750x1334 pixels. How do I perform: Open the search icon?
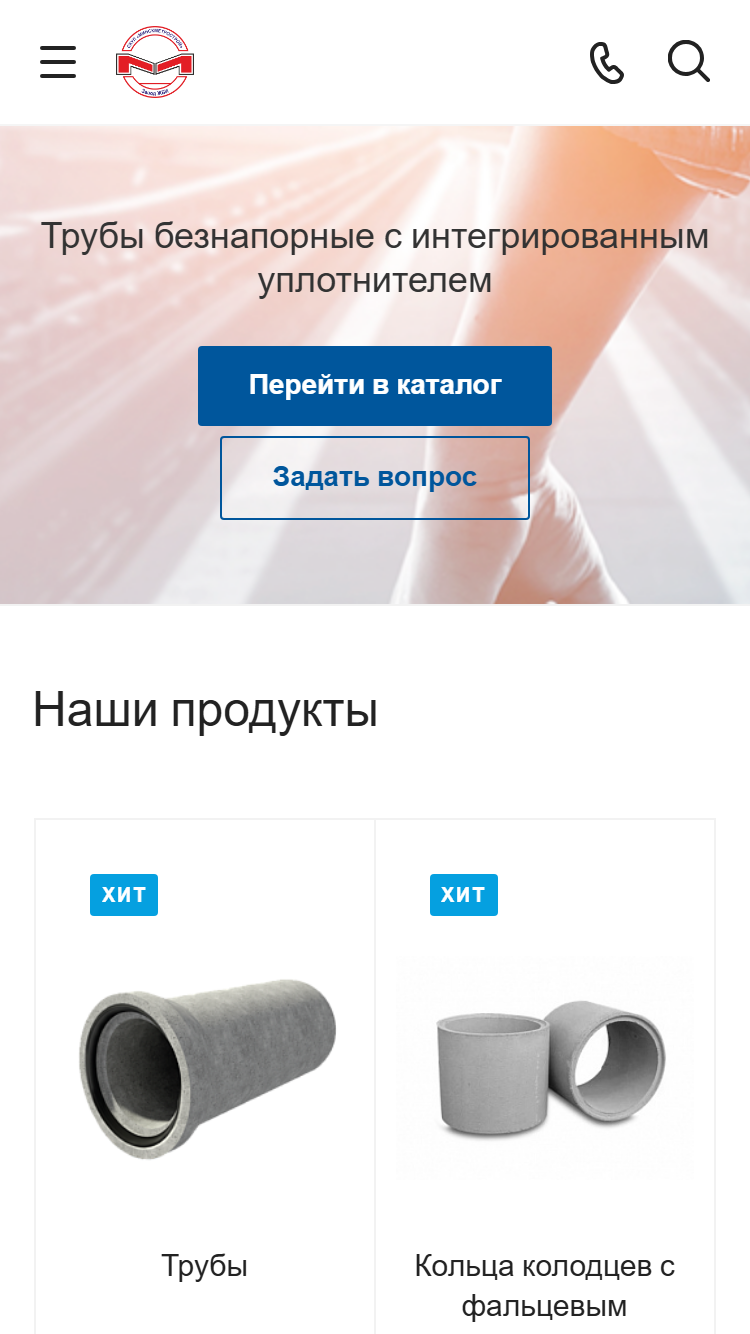click(x=689, y=62)
